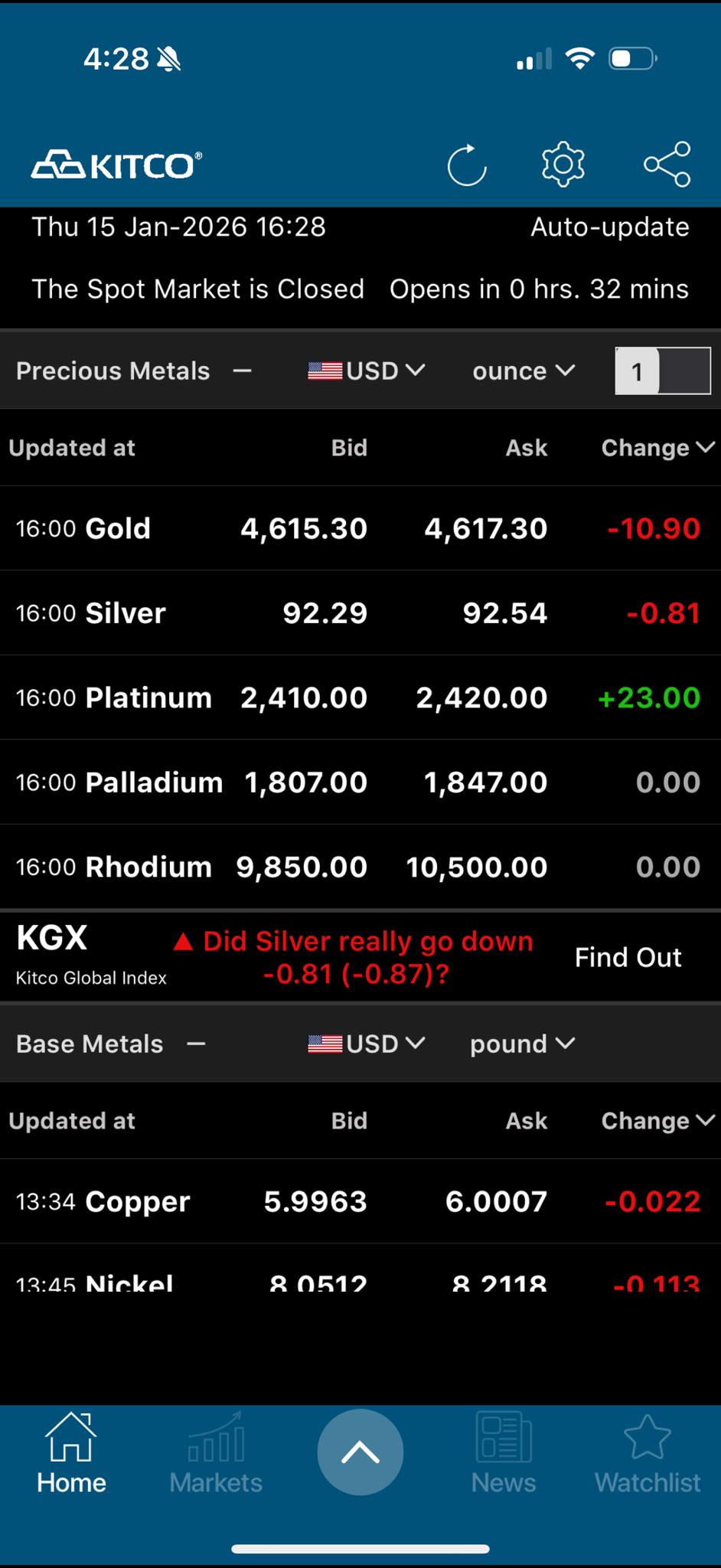
Task: Collapse the Base Metals section
Action: point(196,1044)
